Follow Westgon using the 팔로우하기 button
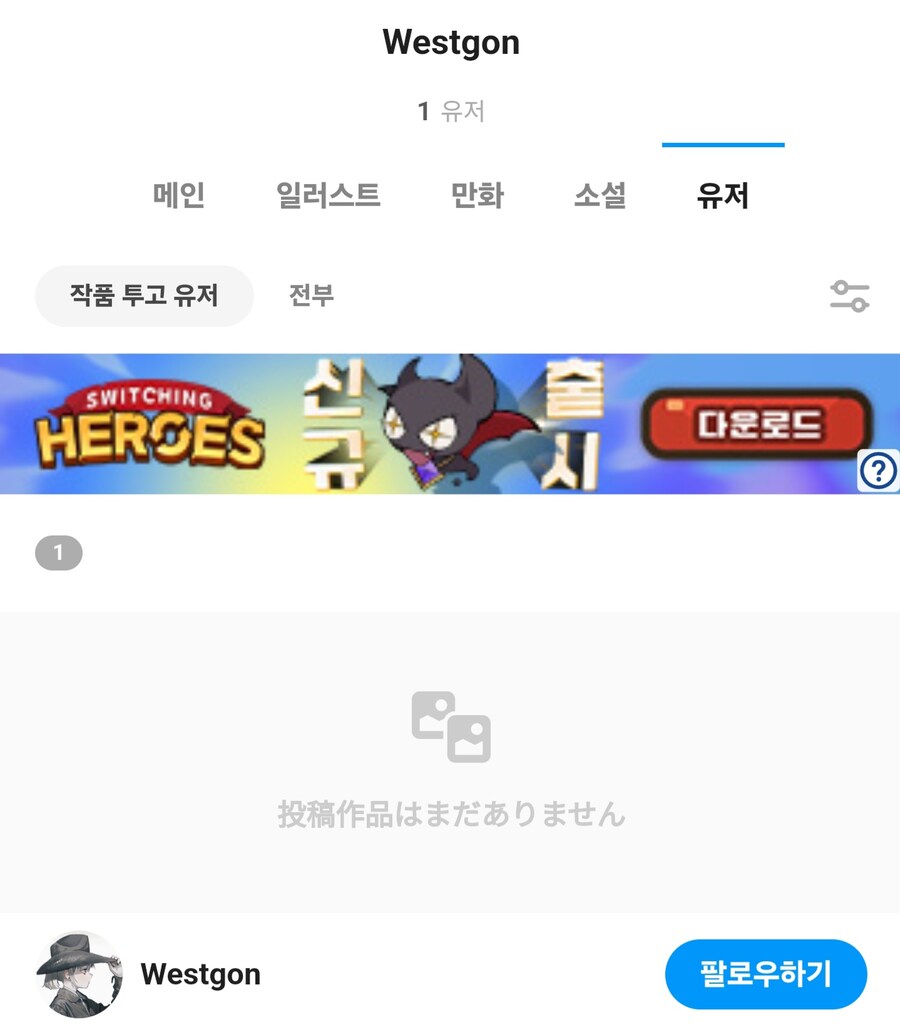900x1030 pixels. [766, 973]
